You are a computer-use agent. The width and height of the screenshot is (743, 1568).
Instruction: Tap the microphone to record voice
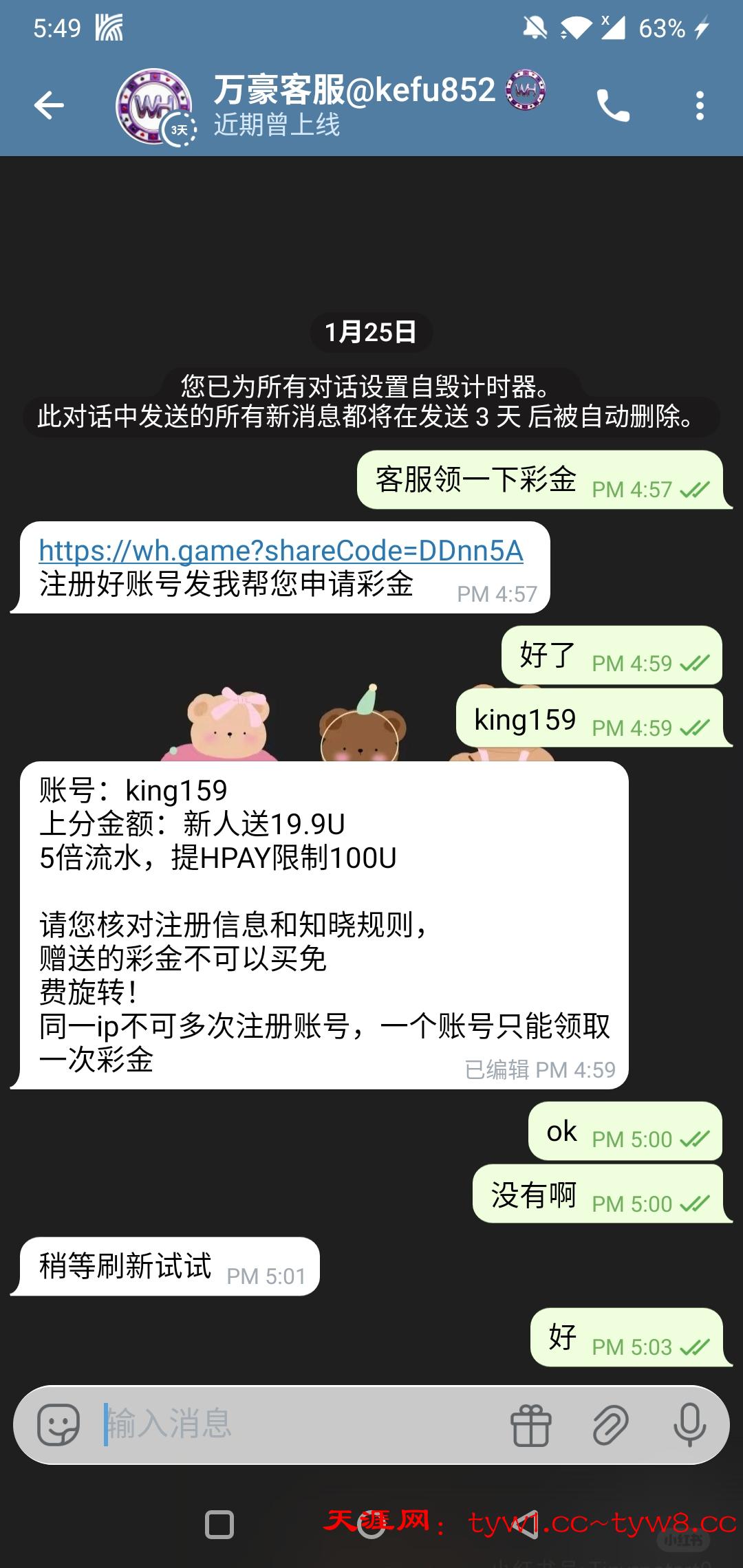click(x=689, y=1424)
